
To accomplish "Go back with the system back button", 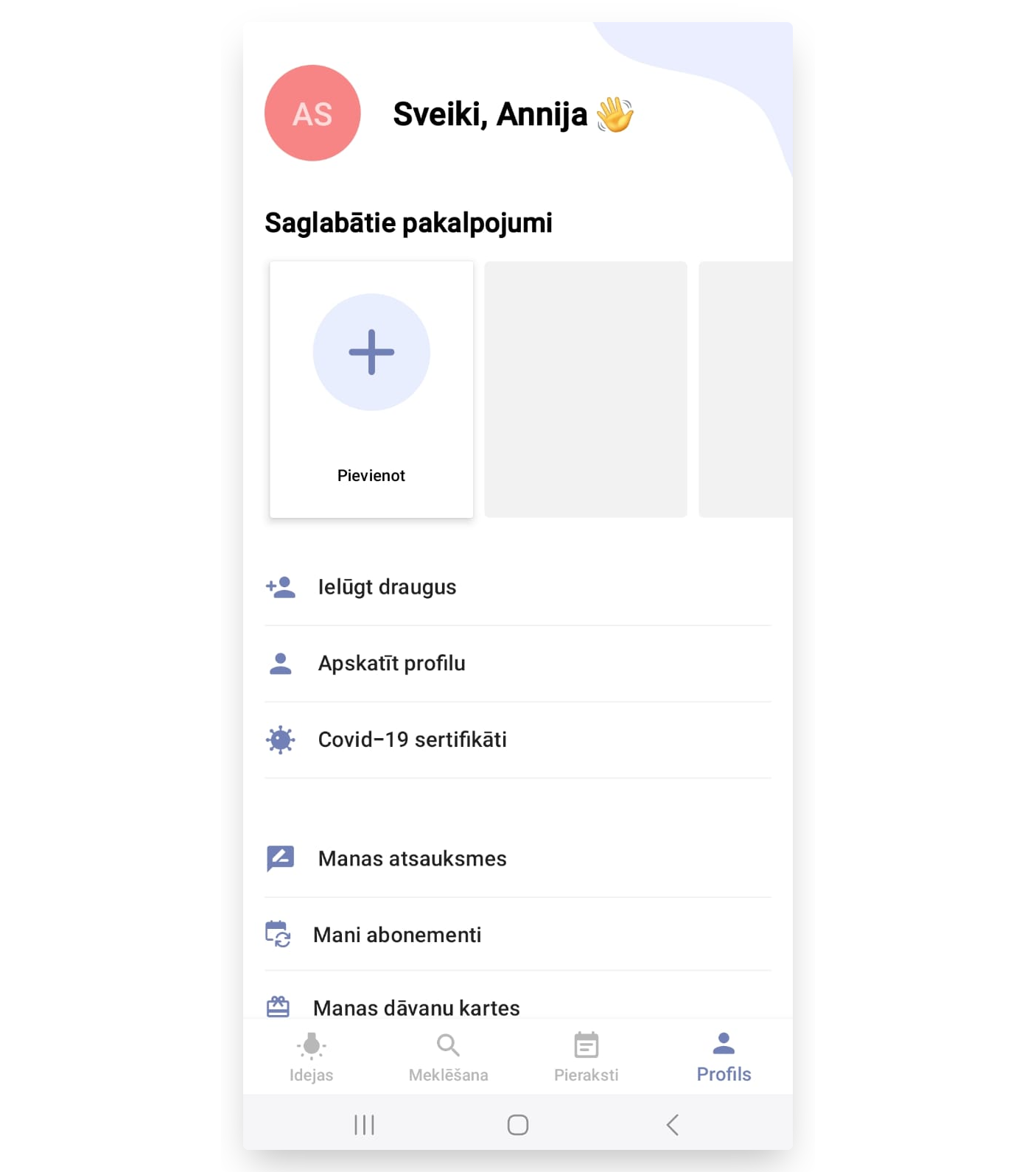I will tap(672, 1125).
